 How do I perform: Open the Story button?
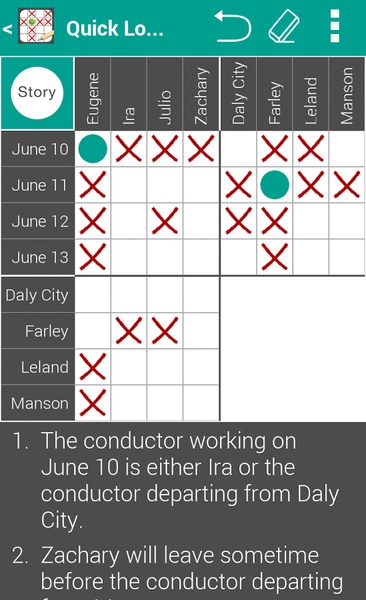tap(37, 92)
